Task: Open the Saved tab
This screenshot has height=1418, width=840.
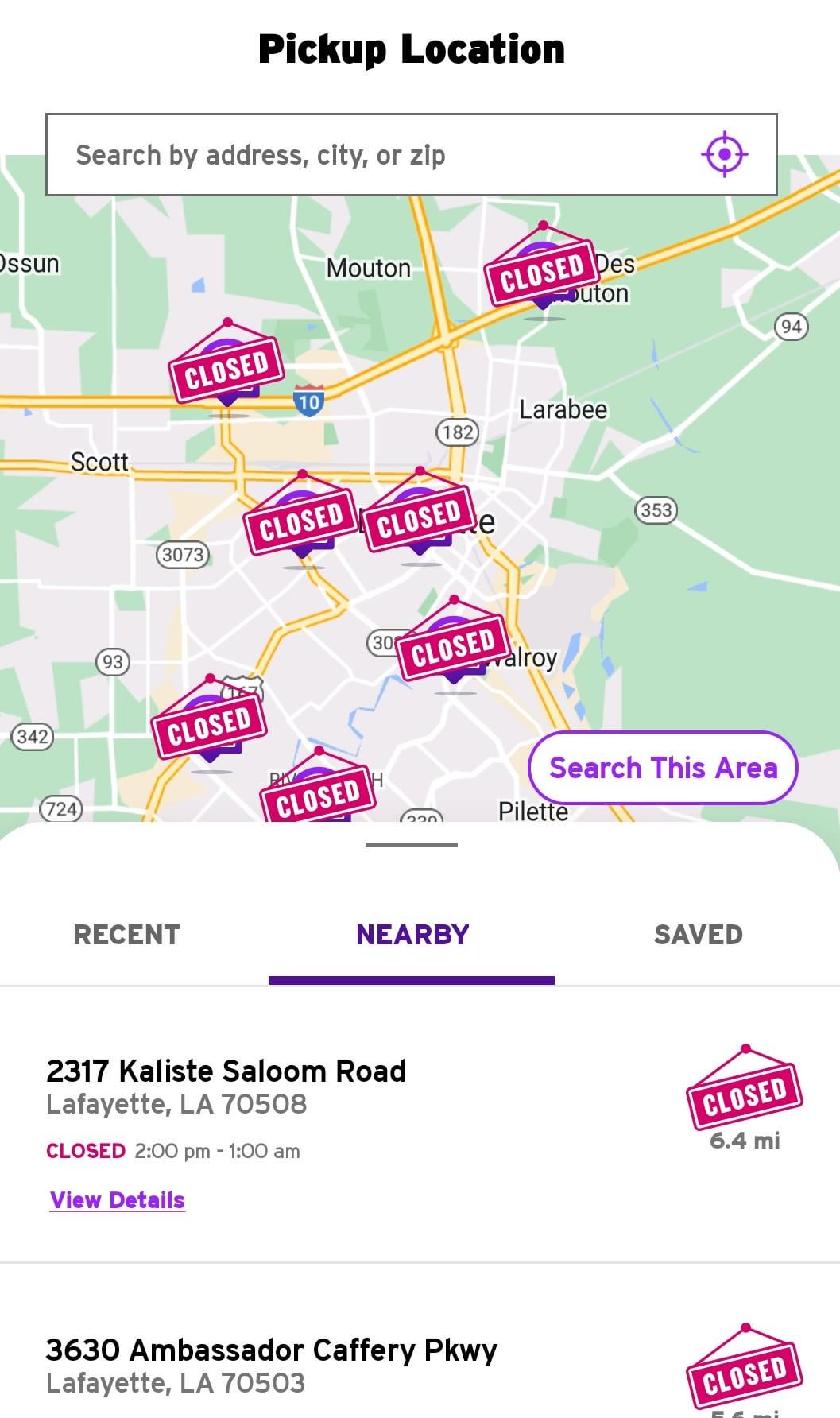Action: pyautogui.click(x=698, y=935)
